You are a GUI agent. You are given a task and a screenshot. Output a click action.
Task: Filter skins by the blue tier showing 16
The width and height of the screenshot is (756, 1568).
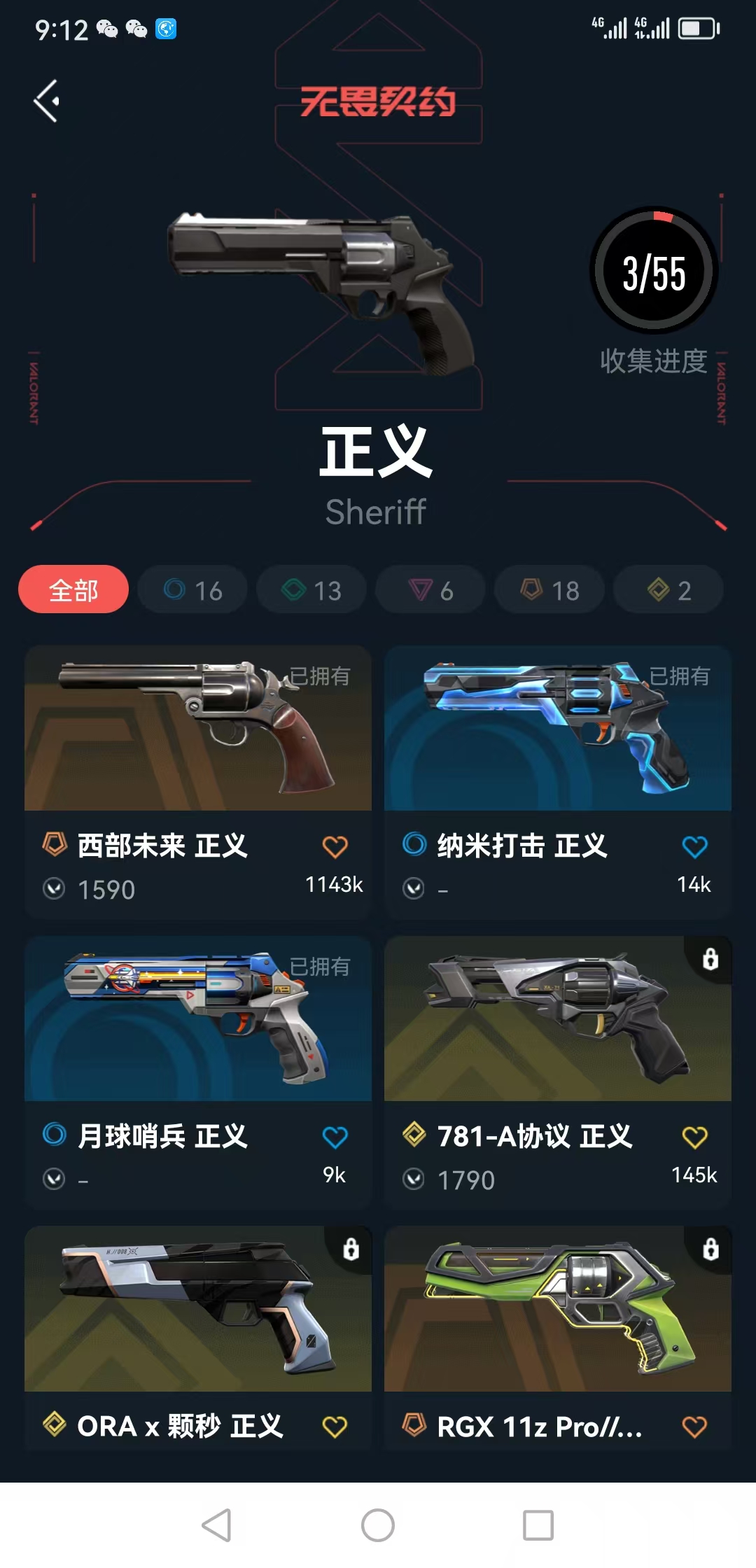click(192, 589)
